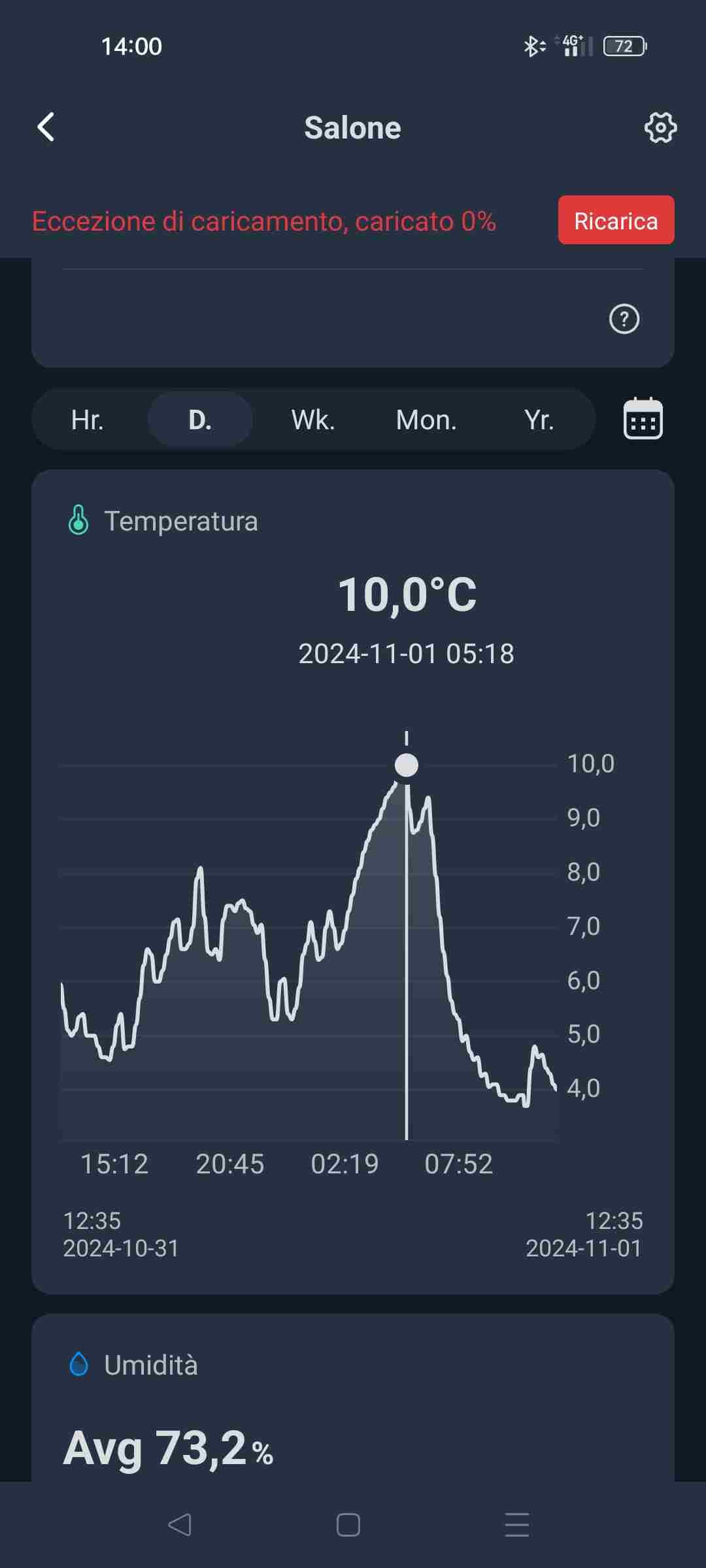Open Salone device settings gear
The image size is (706, 1568).
click(660, 127)
